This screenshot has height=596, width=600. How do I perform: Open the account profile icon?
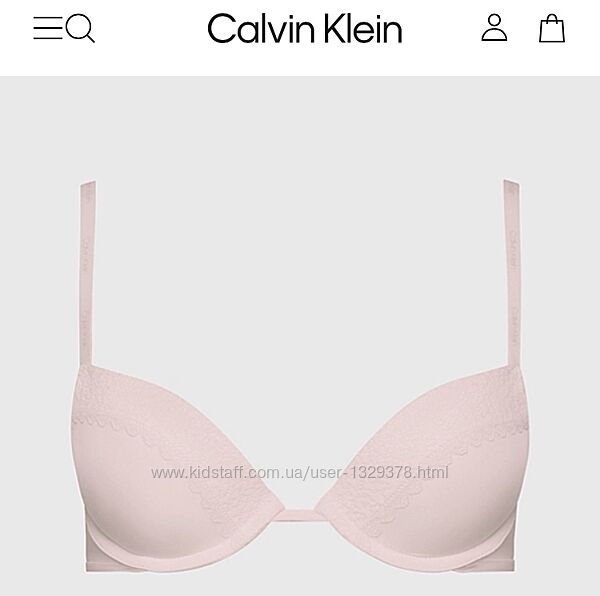[494, 28]
